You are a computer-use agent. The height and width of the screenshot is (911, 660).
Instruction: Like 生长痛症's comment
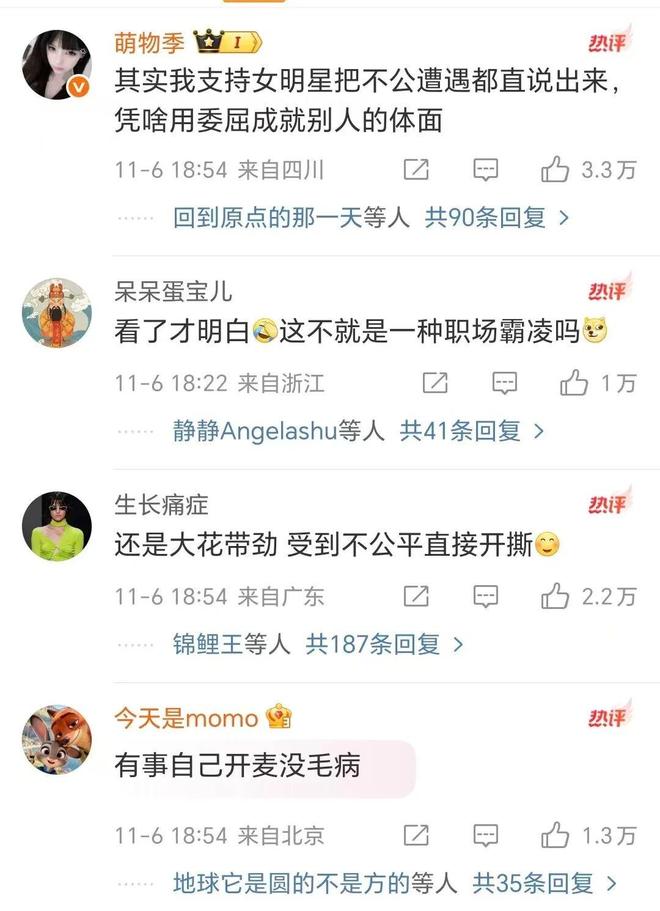pos(556,596)
